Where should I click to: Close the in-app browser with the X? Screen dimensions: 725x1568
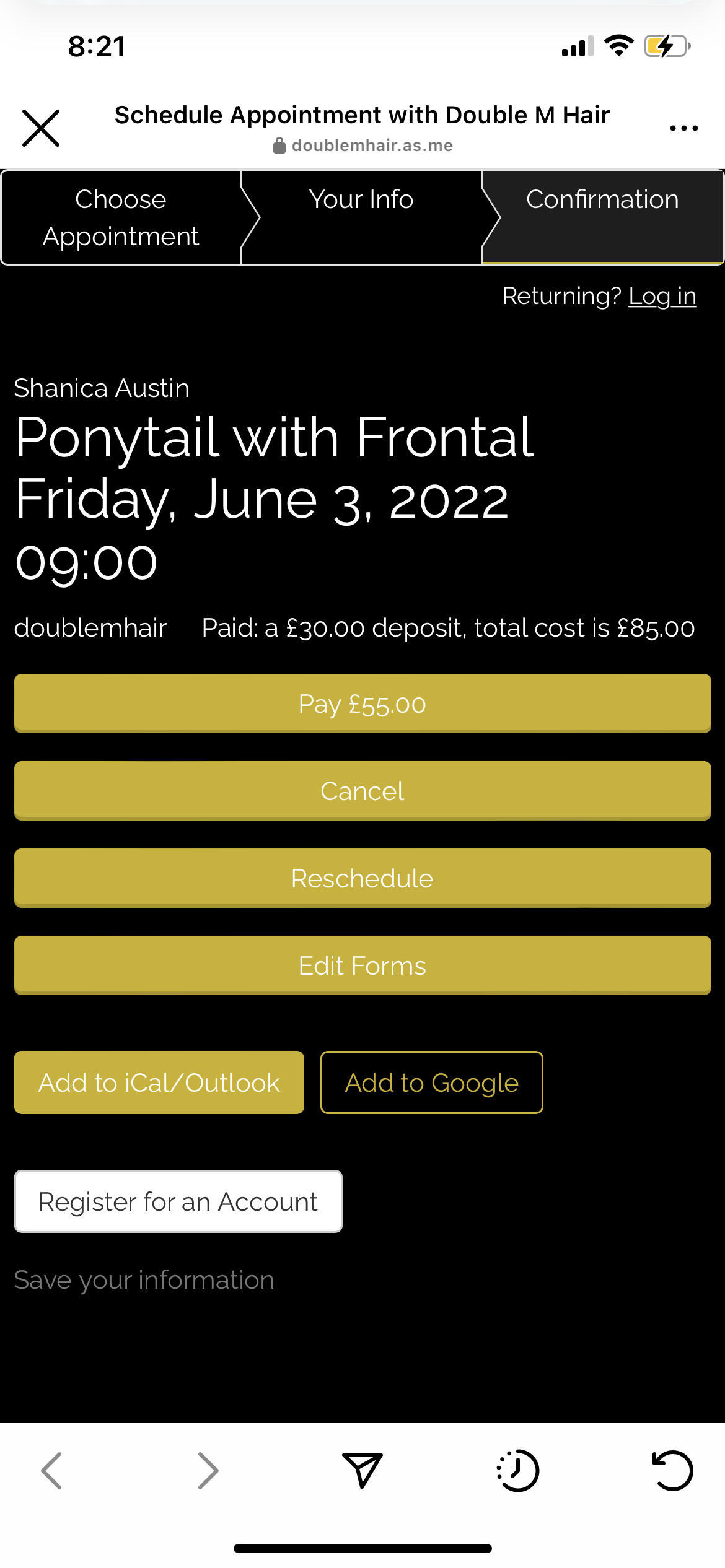[41, 128]
